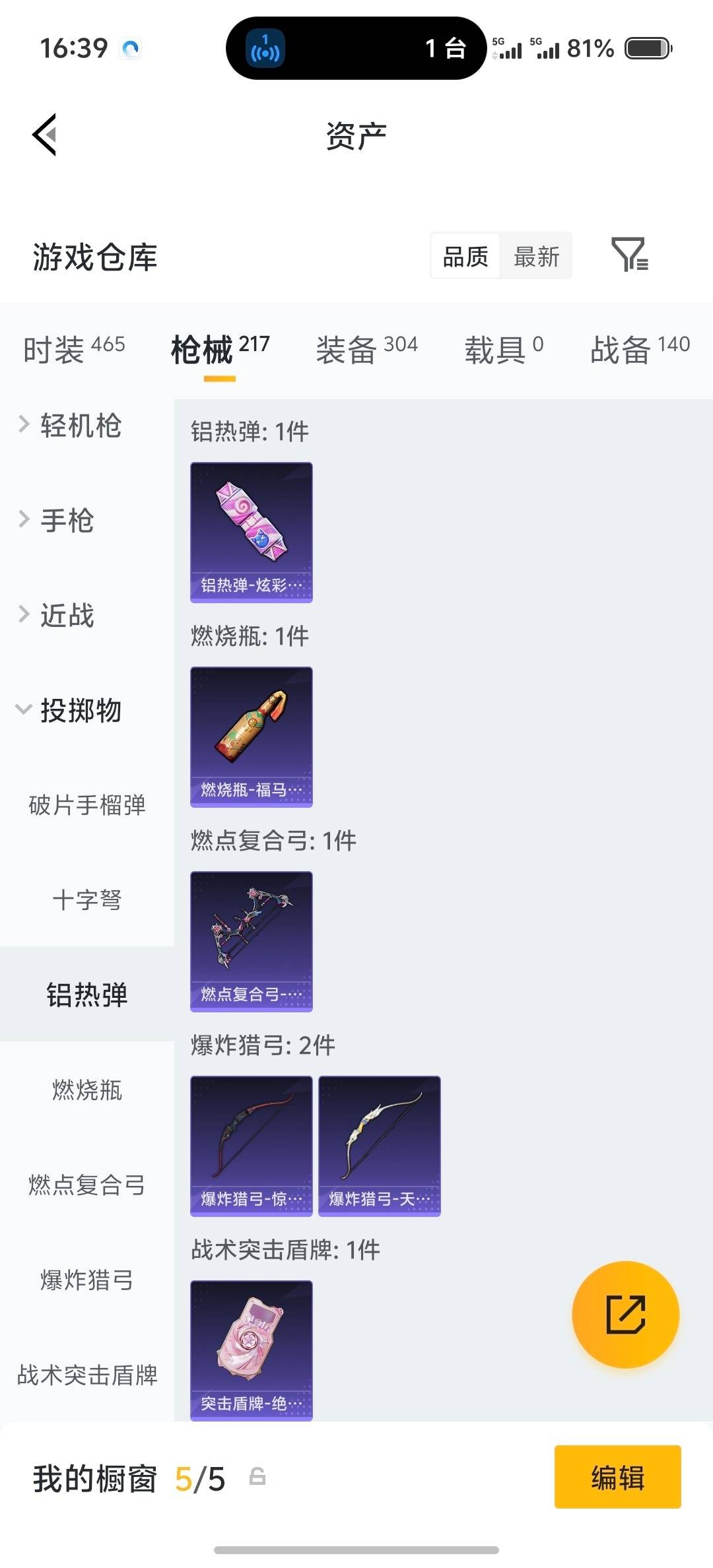Enable 品质 sorting mode
713x1568 pixels.
[463, 256]
